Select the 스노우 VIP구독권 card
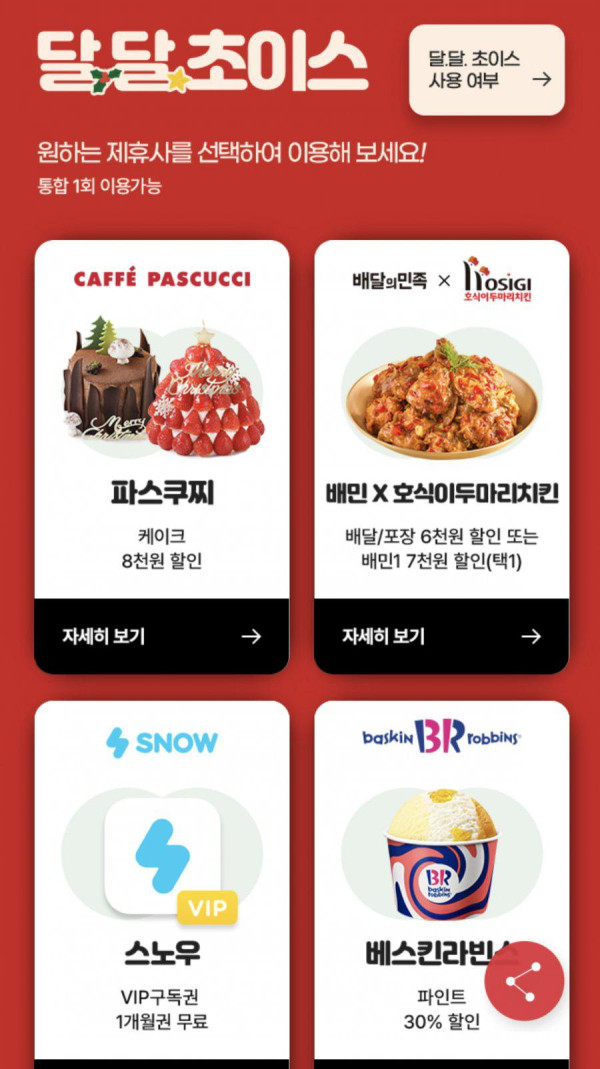Screen dimensions: 600x1069 coord(161,880)
